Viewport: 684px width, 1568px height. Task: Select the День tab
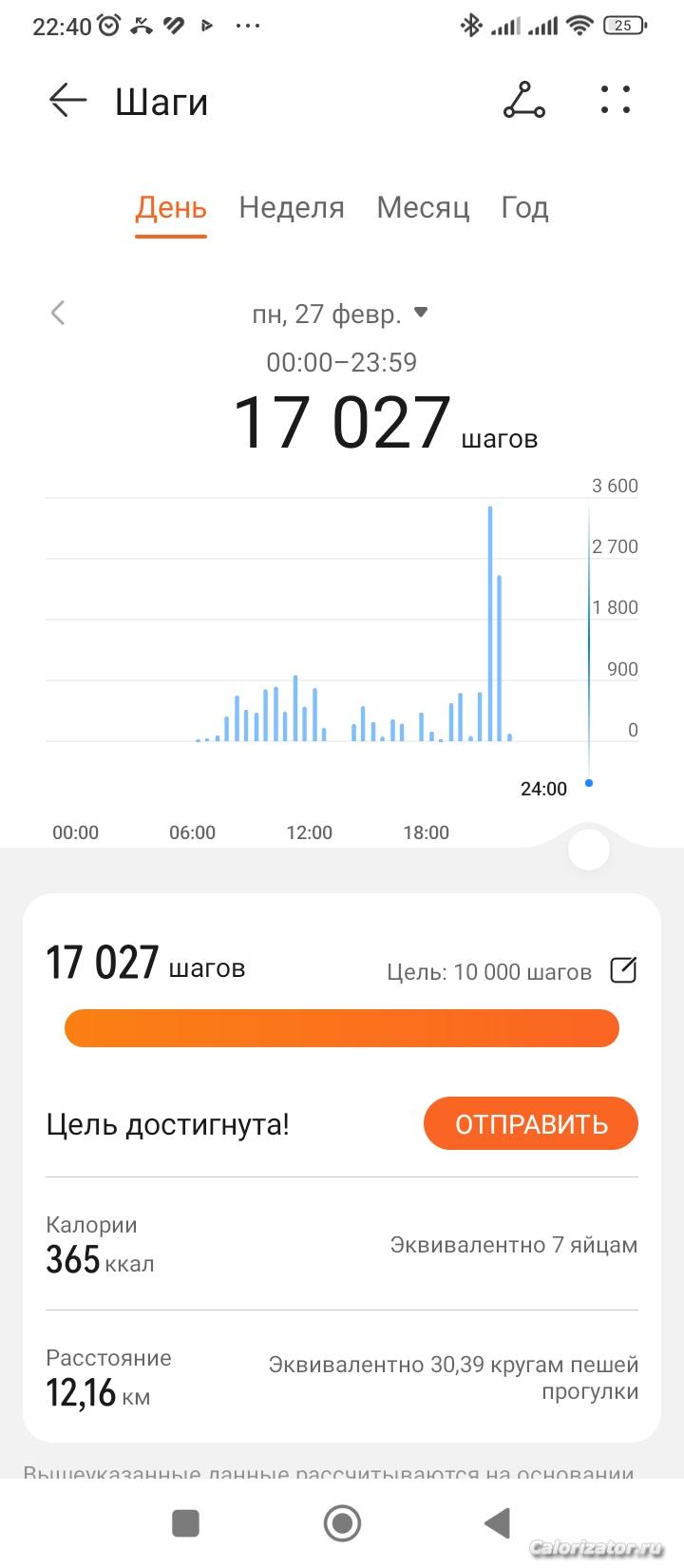tap(171, 207)
